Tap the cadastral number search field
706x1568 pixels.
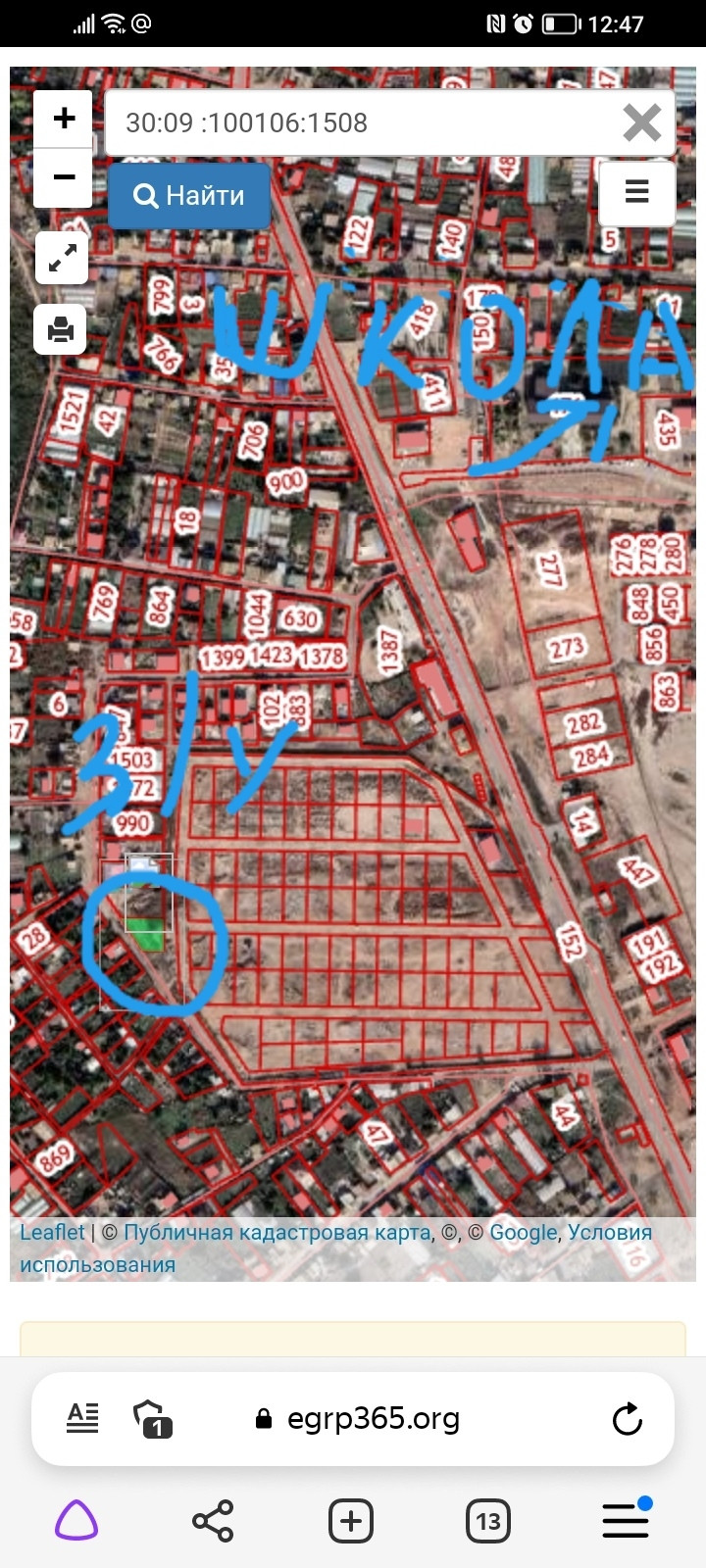click(363, 122)
